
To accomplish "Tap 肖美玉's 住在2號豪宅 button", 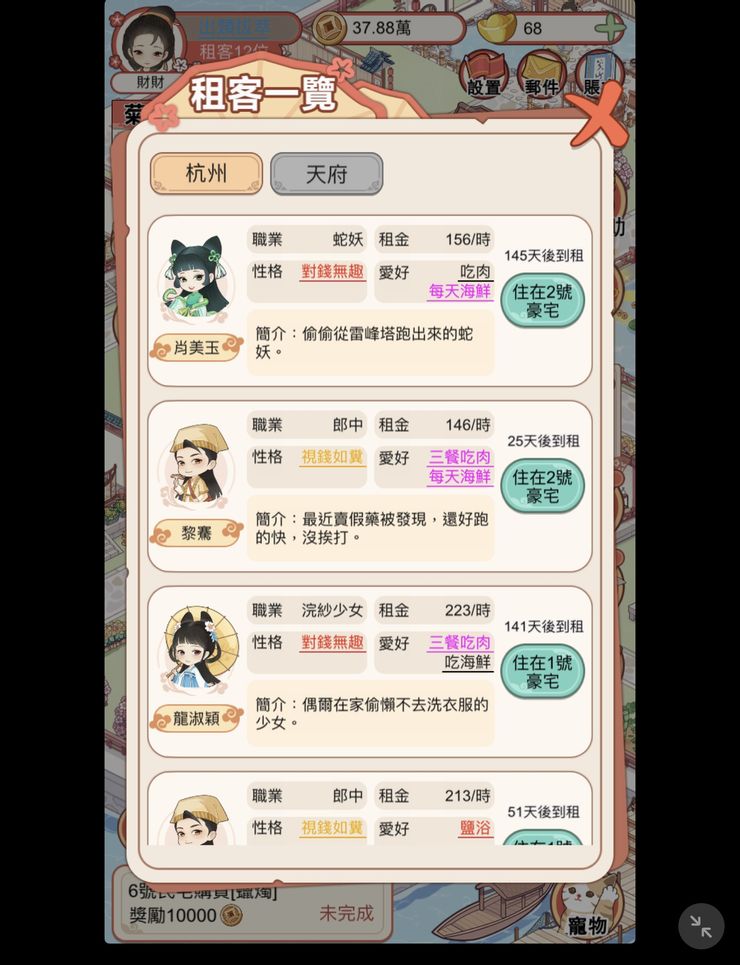I will (542, 300).
